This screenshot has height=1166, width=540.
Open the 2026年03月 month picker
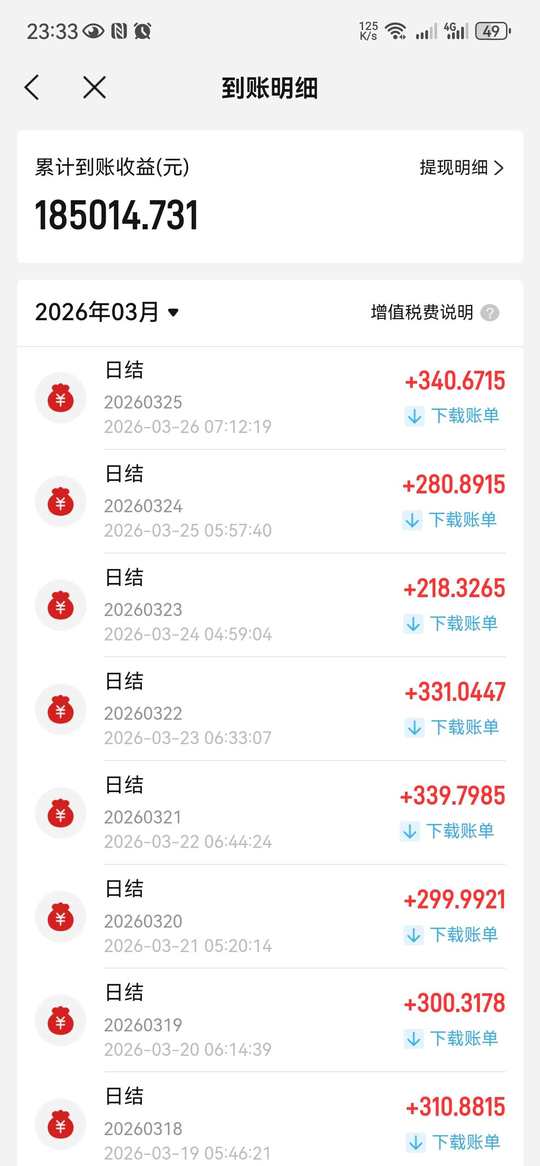(107, 312)
